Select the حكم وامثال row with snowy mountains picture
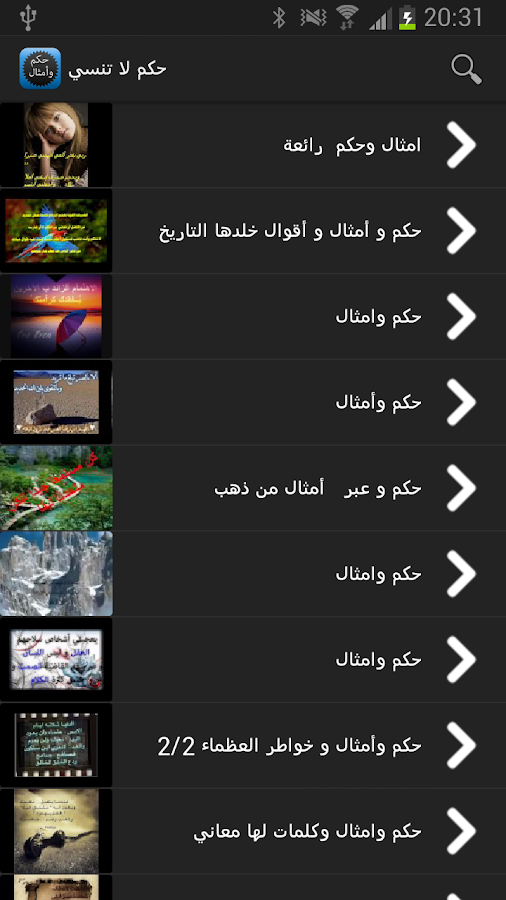This screenshot has width=506, height=900. (x=253, y=573)
